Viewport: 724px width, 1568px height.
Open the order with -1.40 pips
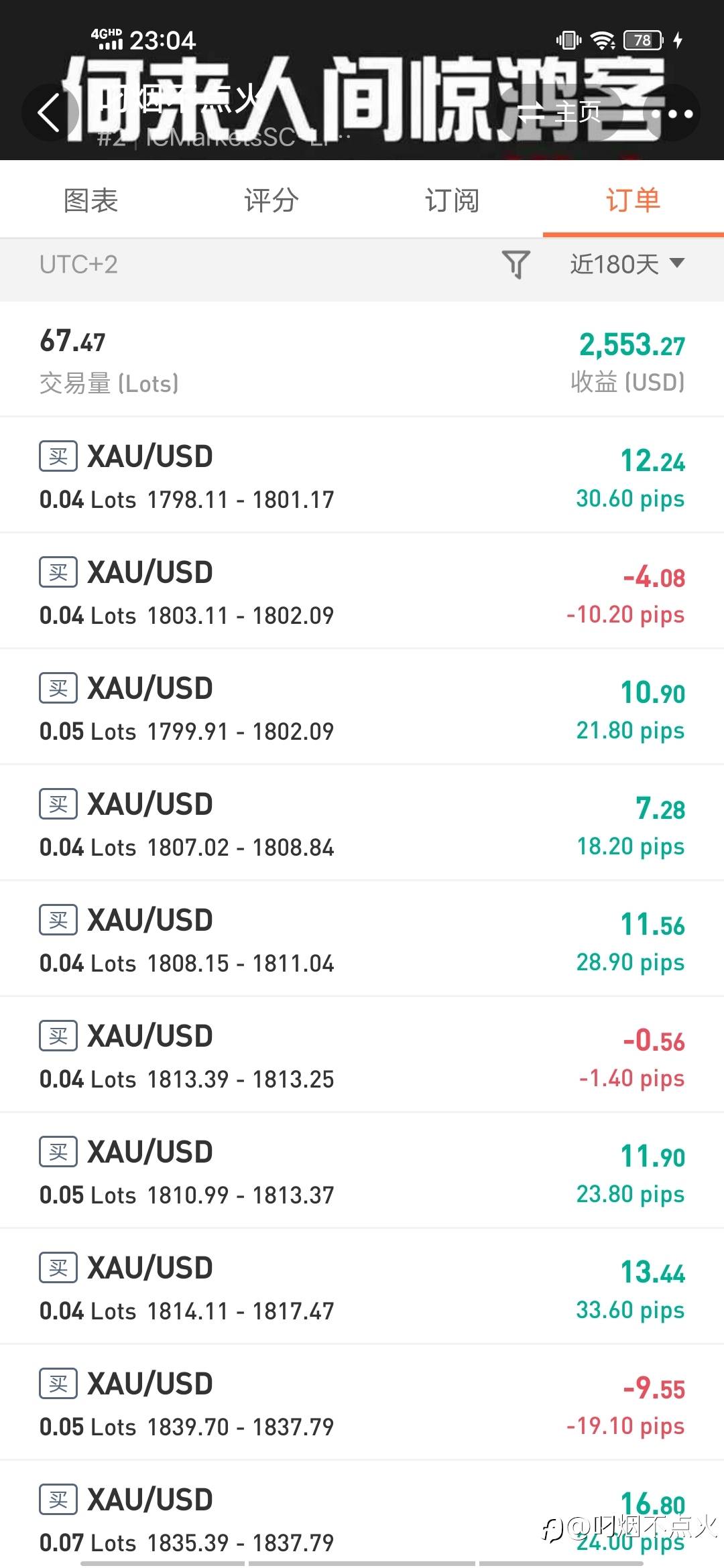click(362, 1055)
